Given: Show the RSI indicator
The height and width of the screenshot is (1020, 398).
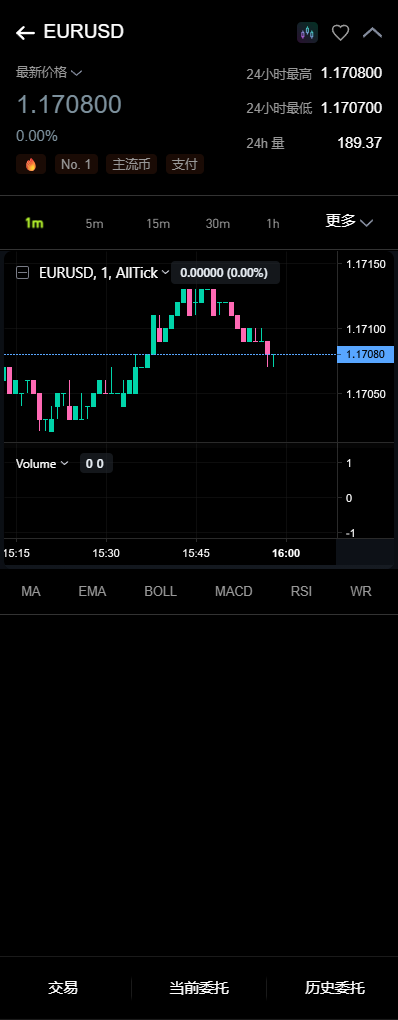Looking at the screenshot, I should point(301,591).
